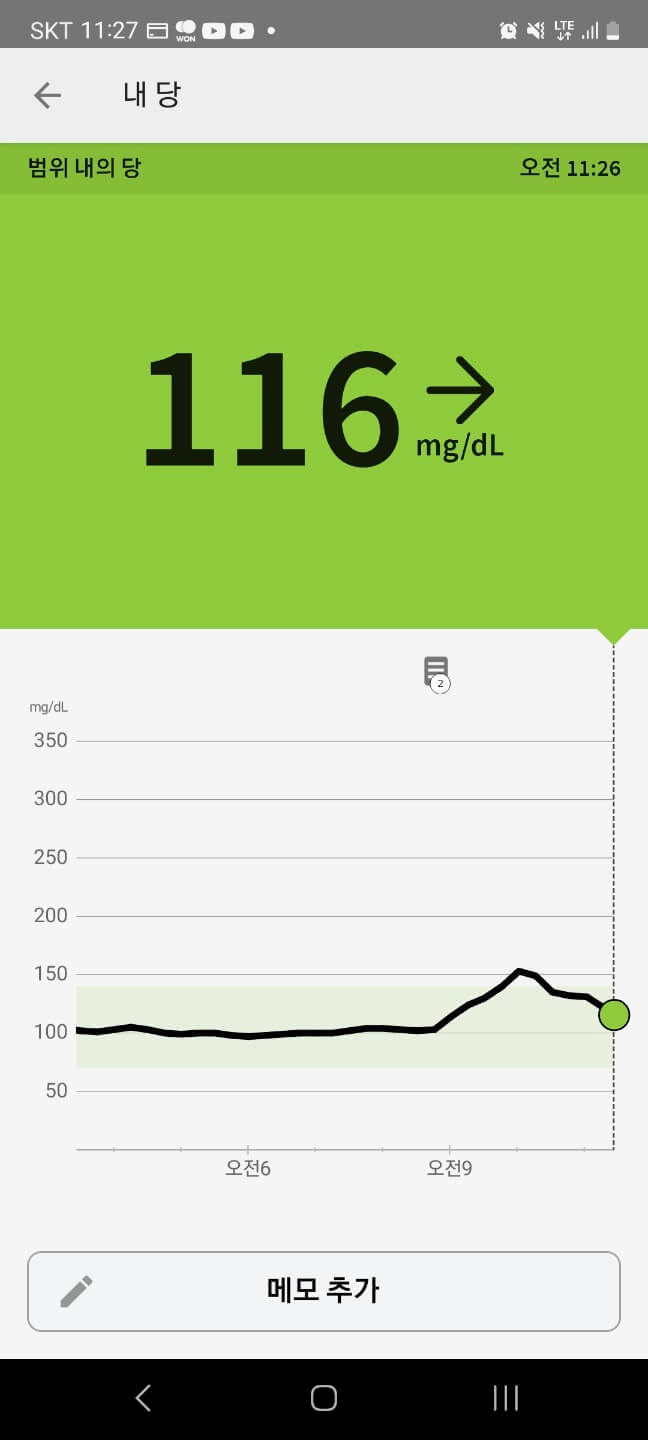Image resolution: width=648 pixels, height=1440 pixels.
Task: Tap the 메모 추가 button
Action: click(x=323, y=1291)
